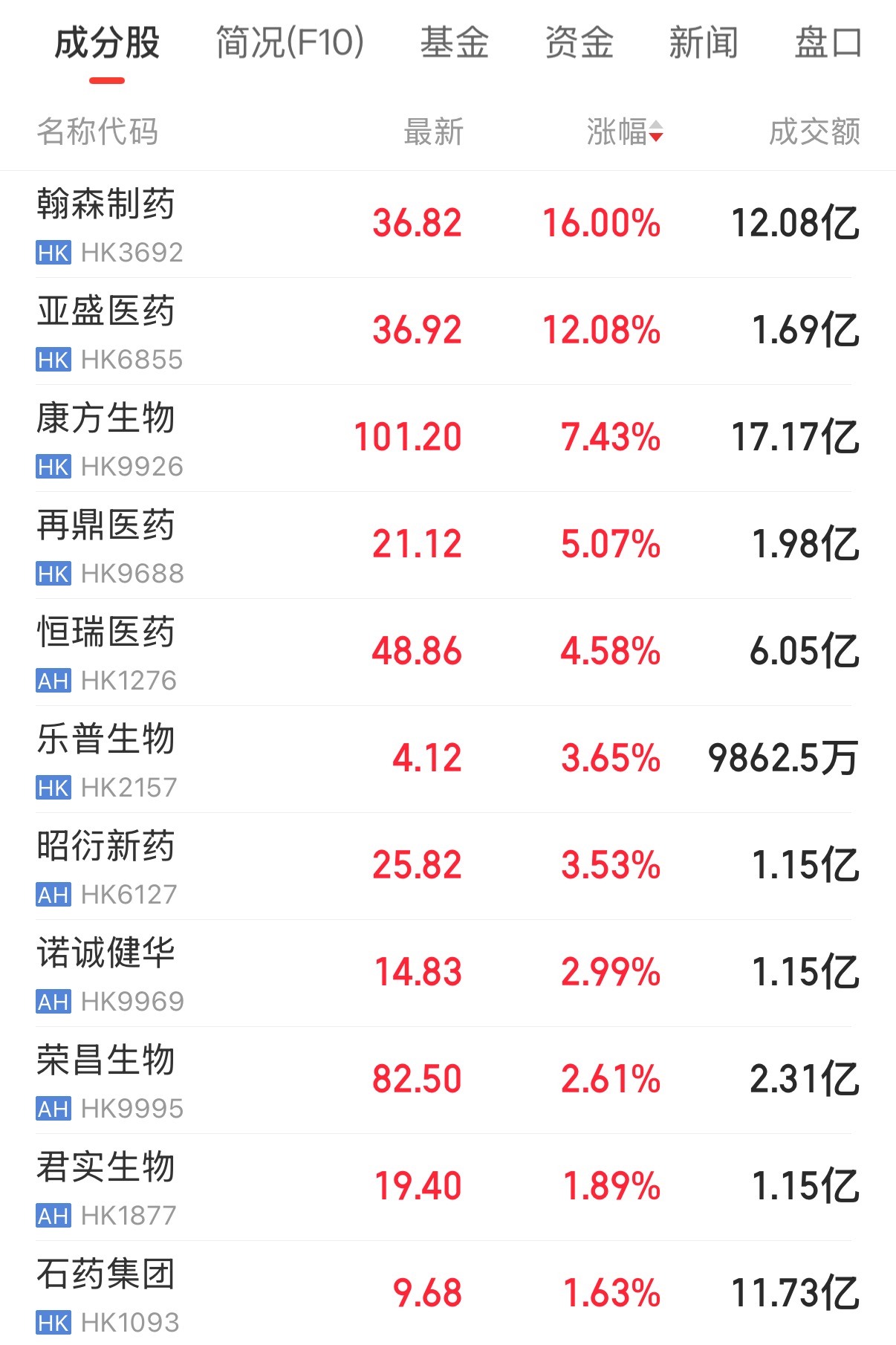Viewport: 896px width, 1345px height.
Task: Open the 基金 tab
Action: [454, 42]
